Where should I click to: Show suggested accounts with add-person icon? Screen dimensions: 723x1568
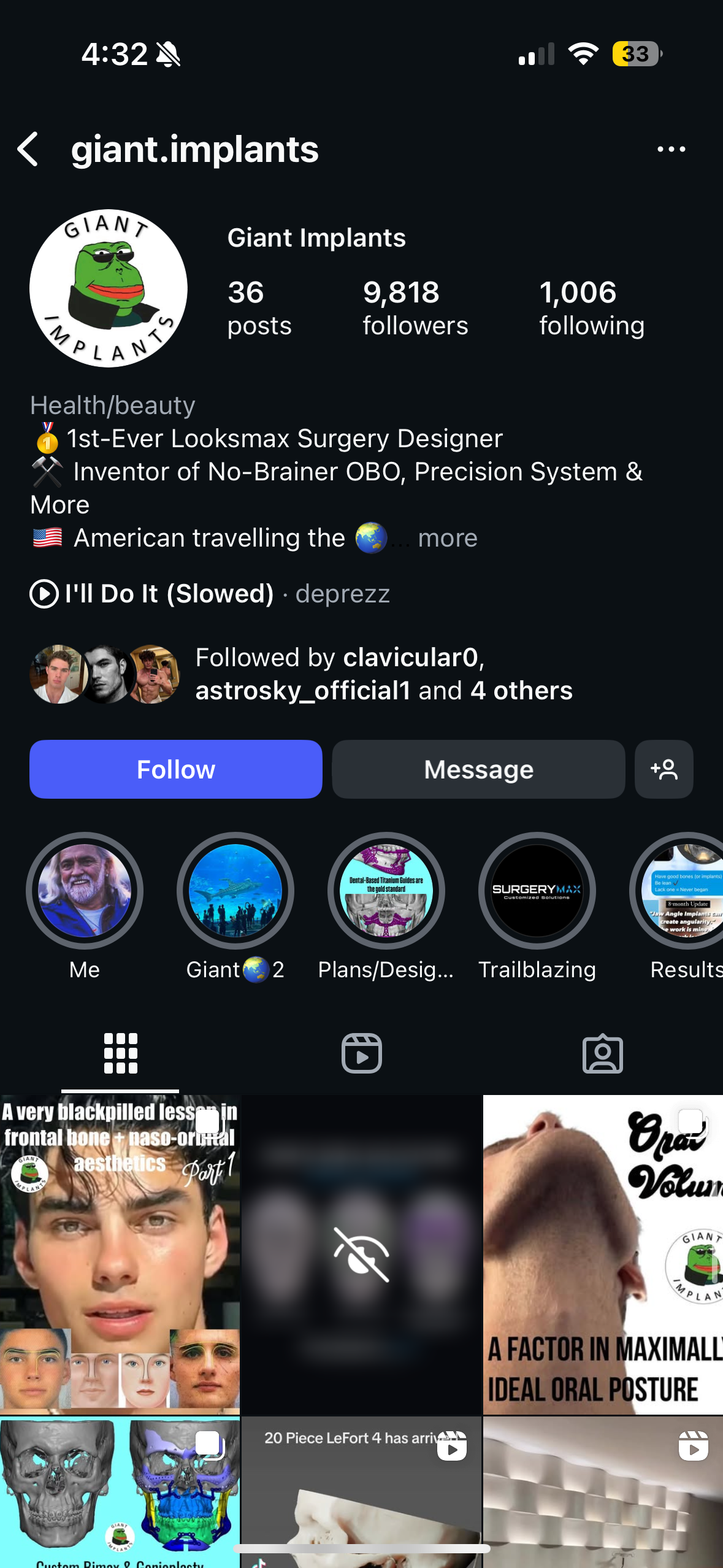pyautogui.click(x=664, y=769)
